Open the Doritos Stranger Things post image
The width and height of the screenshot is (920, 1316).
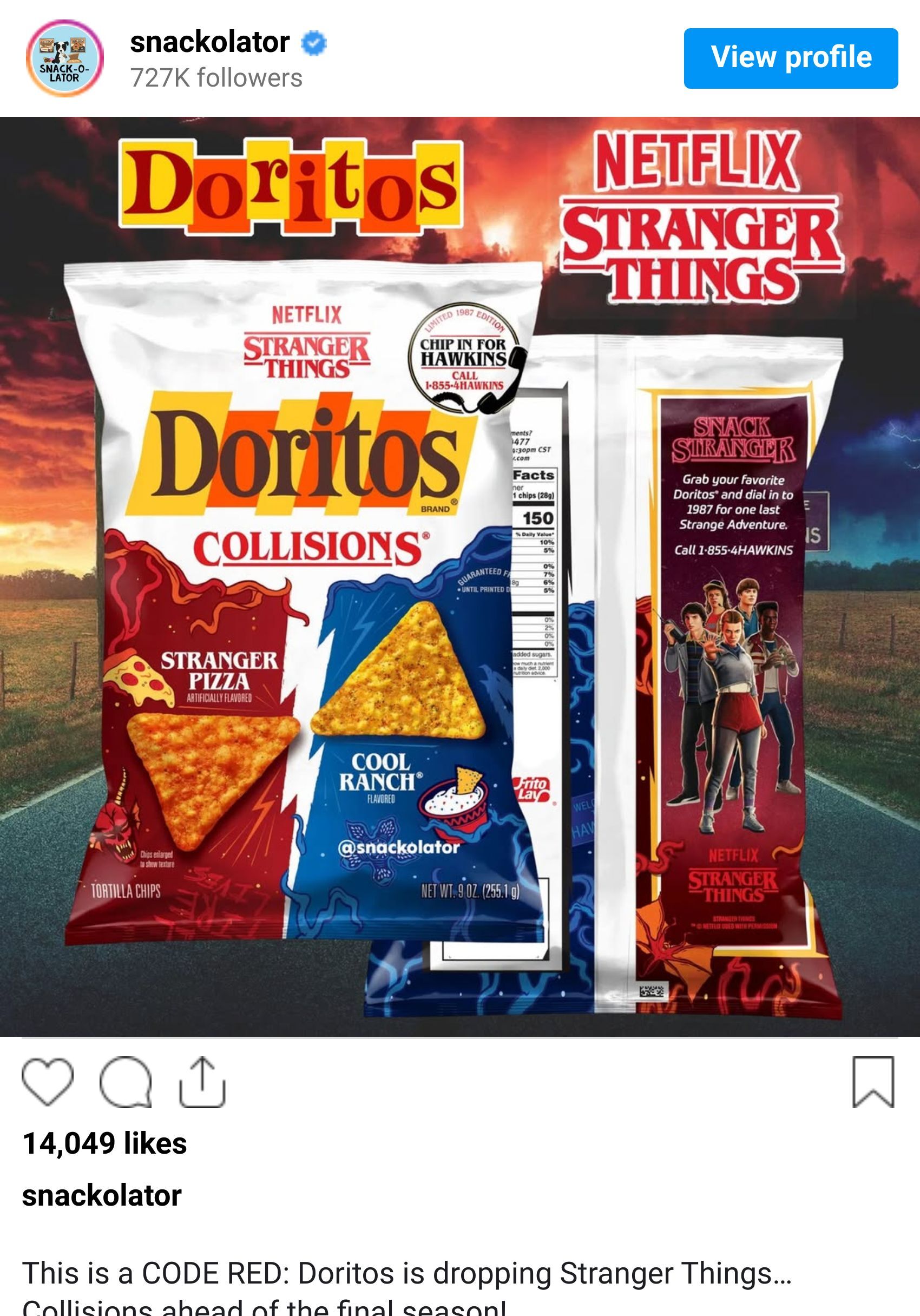point(459,576)
